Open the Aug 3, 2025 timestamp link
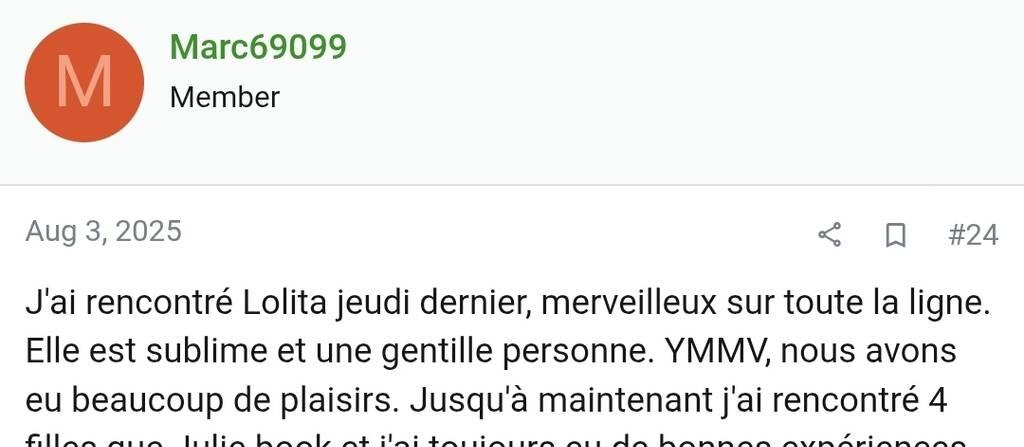Image resolution: width=1024 pixels, height=447 pixels. [103, 232]
